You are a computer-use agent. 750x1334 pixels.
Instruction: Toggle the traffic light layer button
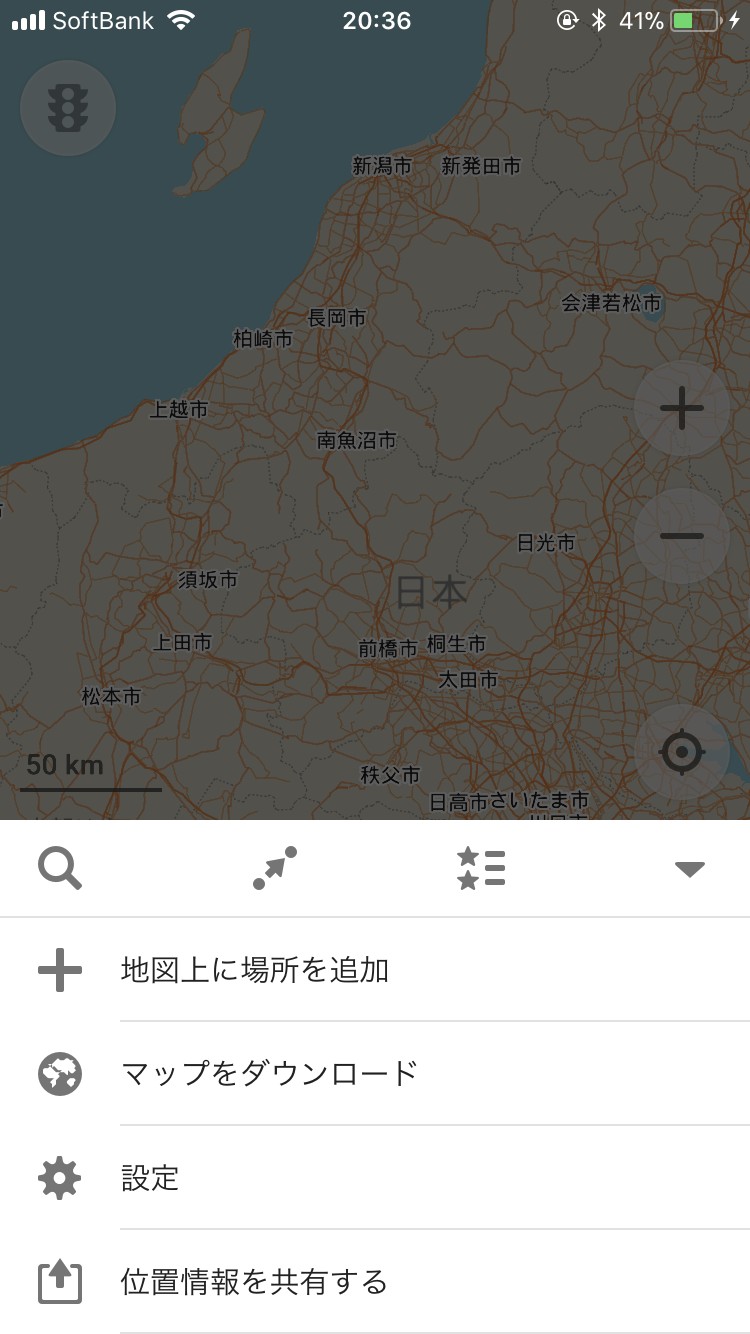point(68,108)
